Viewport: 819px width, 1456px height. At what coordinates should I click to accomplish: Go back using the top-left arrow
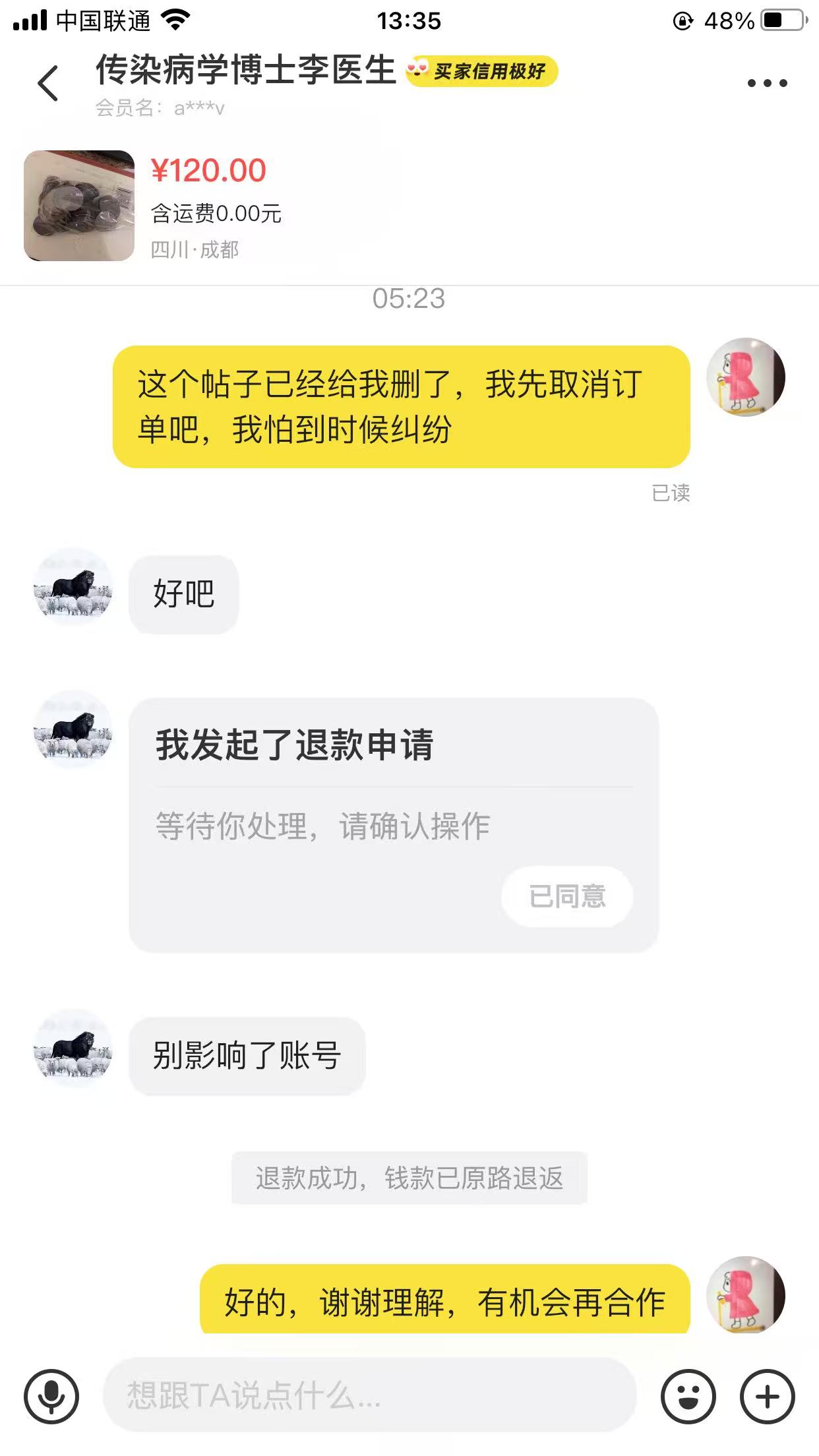pos(48,83)
